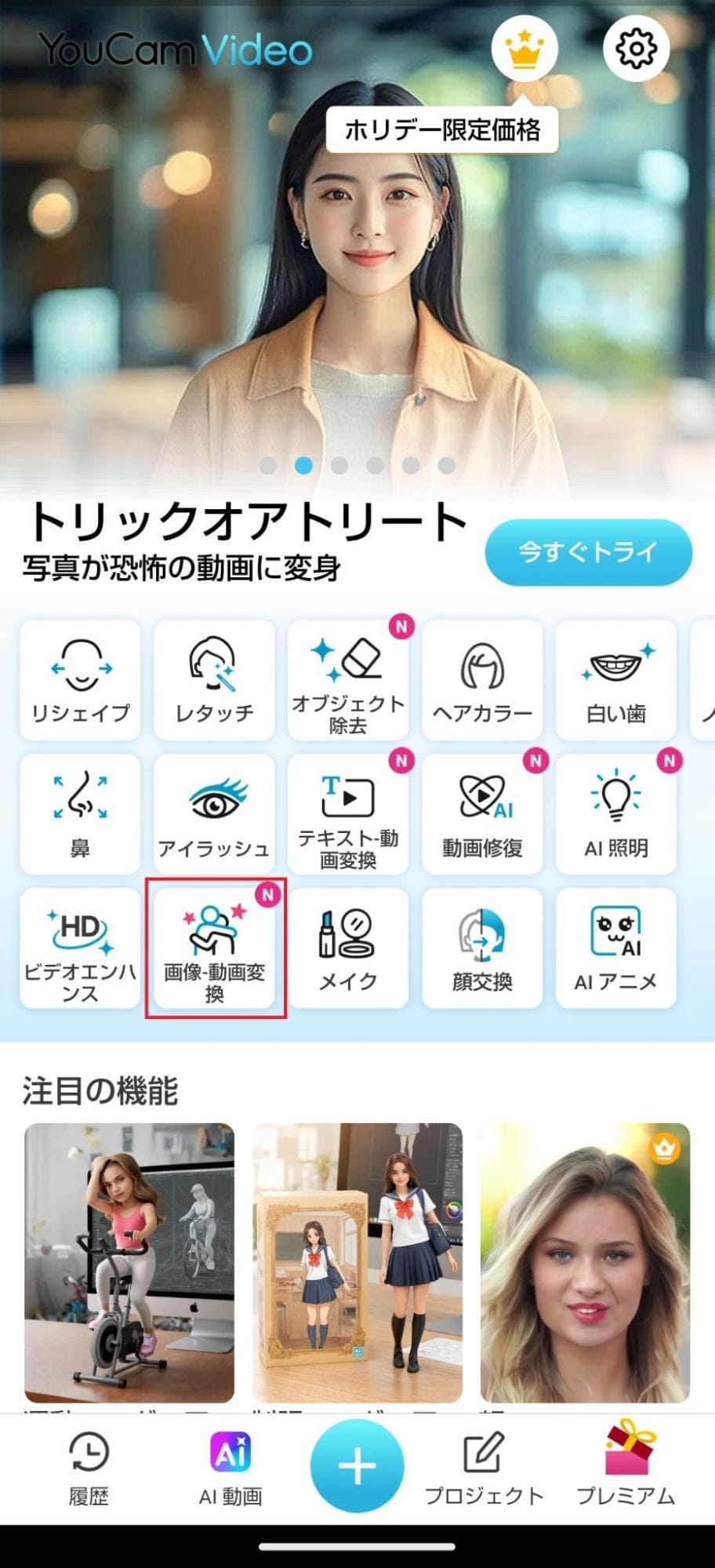Tap 今すぐトライ to try Trick or Treat
Image resolution: width=715 pixels, height=1568 pixels.
(586, 552)
